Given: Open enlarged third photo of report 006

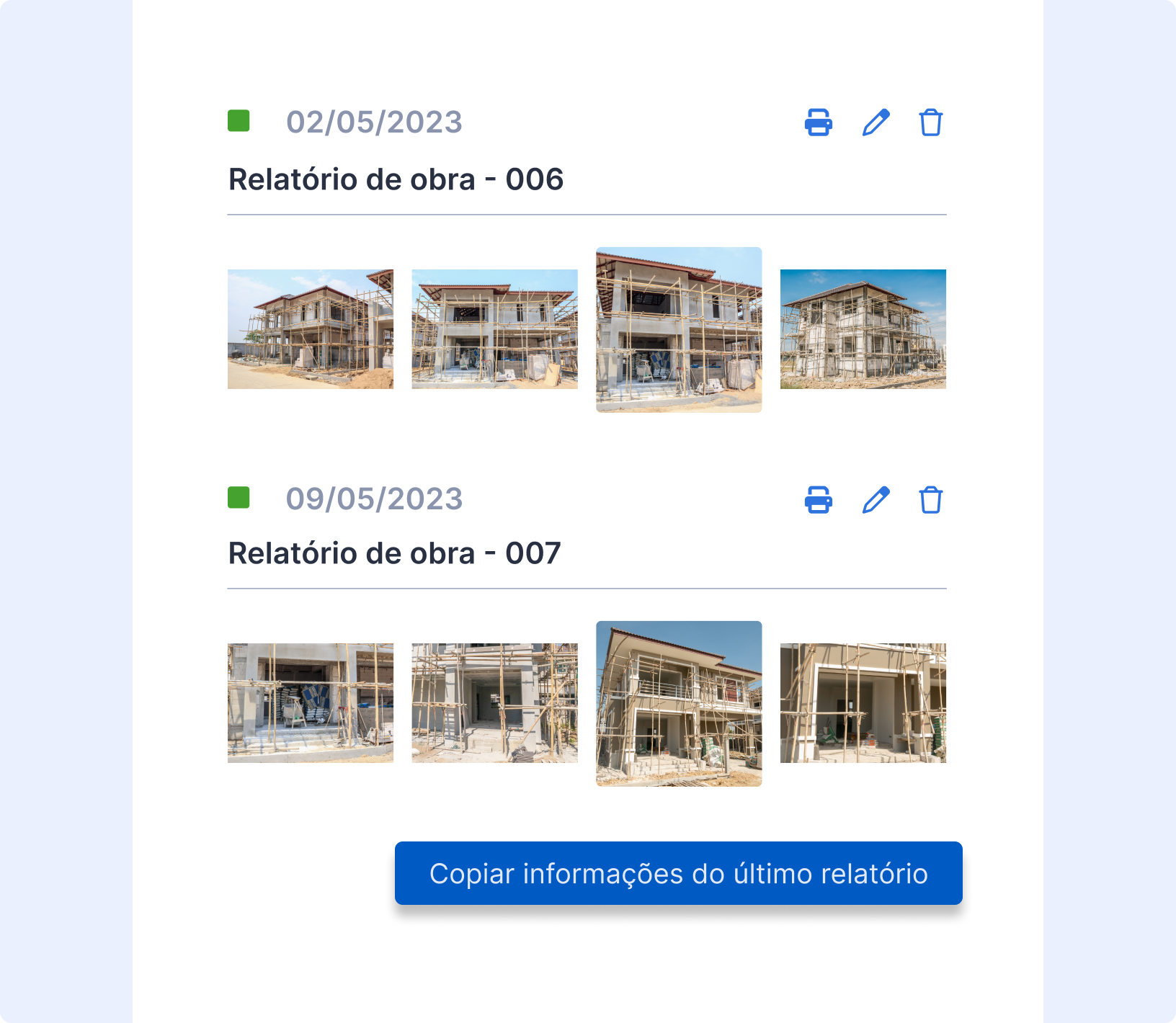Looking at the screenshot, I should point(679,330).
